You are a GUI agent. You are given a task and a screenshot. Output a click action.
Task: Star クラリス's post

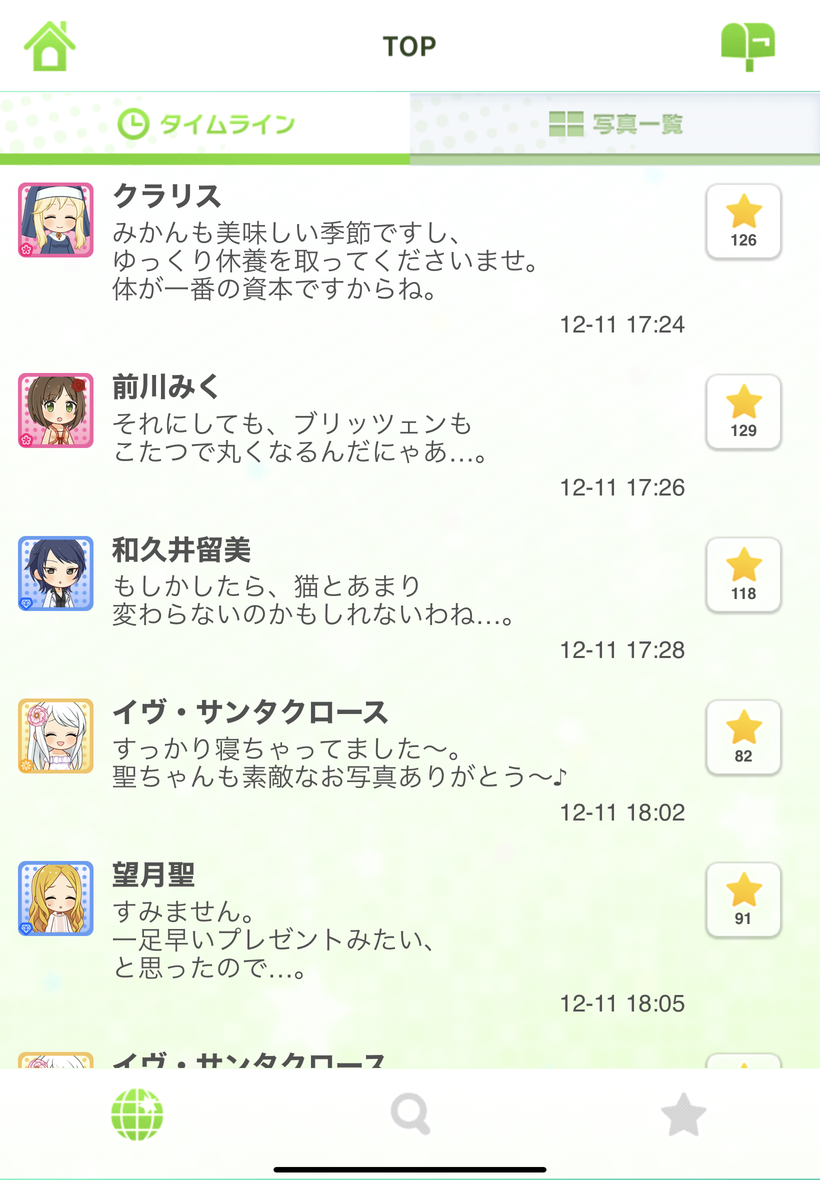pos(743,221)
